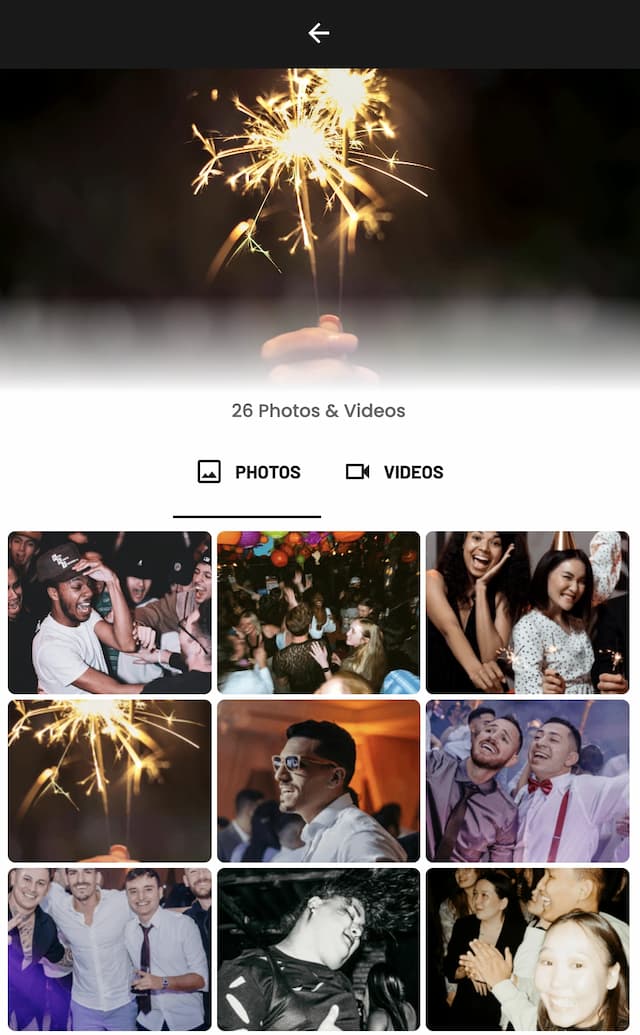Open photo of man with red bow tie

coord(527,780)
